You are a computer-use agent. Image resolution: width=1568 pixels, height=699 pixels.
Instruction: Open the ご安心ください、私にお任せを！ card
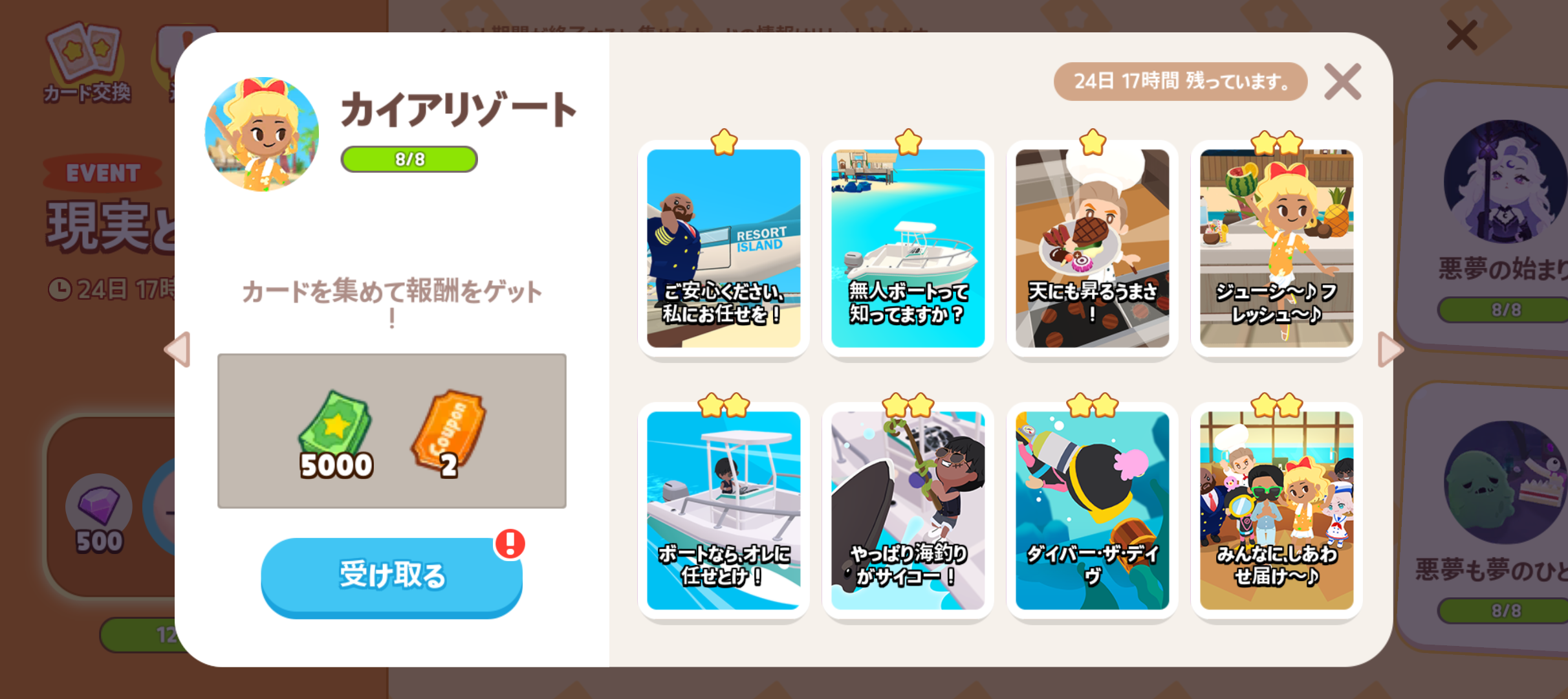point(723,249)
